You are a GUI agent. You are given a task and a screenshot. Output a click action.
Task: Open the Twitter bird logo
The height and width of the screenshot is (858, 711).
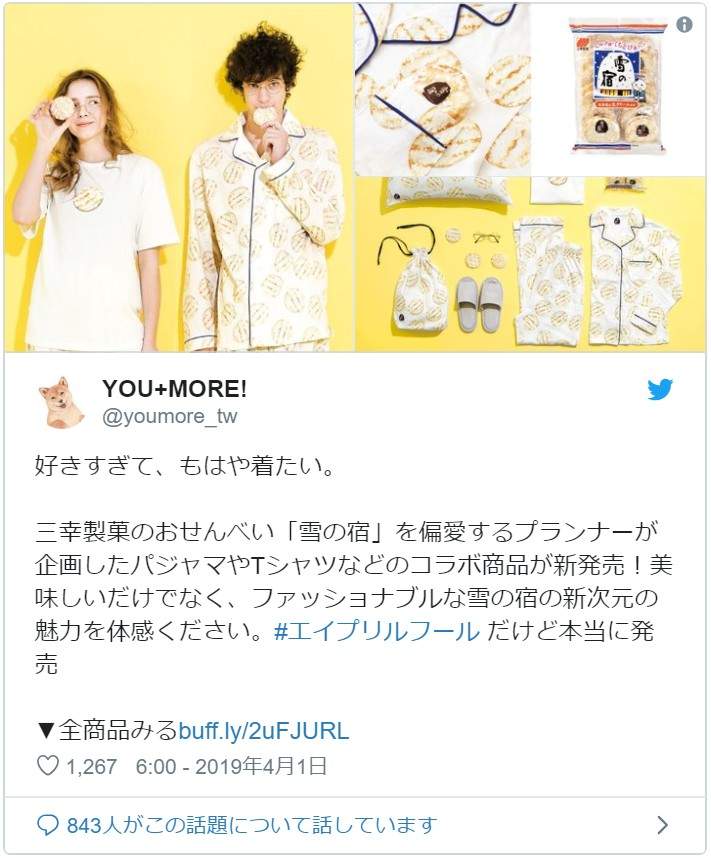click(660, 390)
